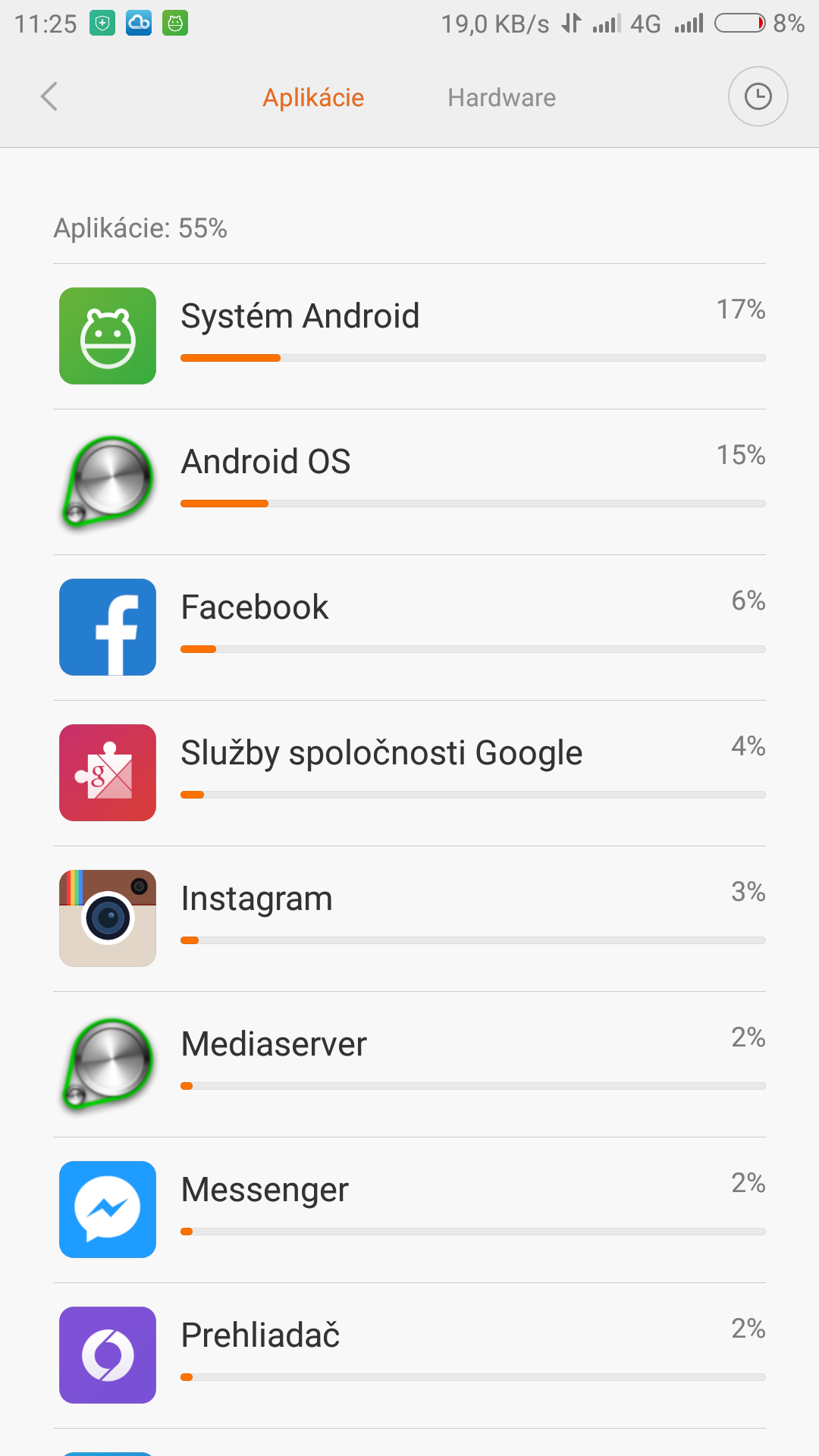The height and width of the screenshot is (1456, 819).
Task: Show Instagram battery consumption
Action: [409, 918]
